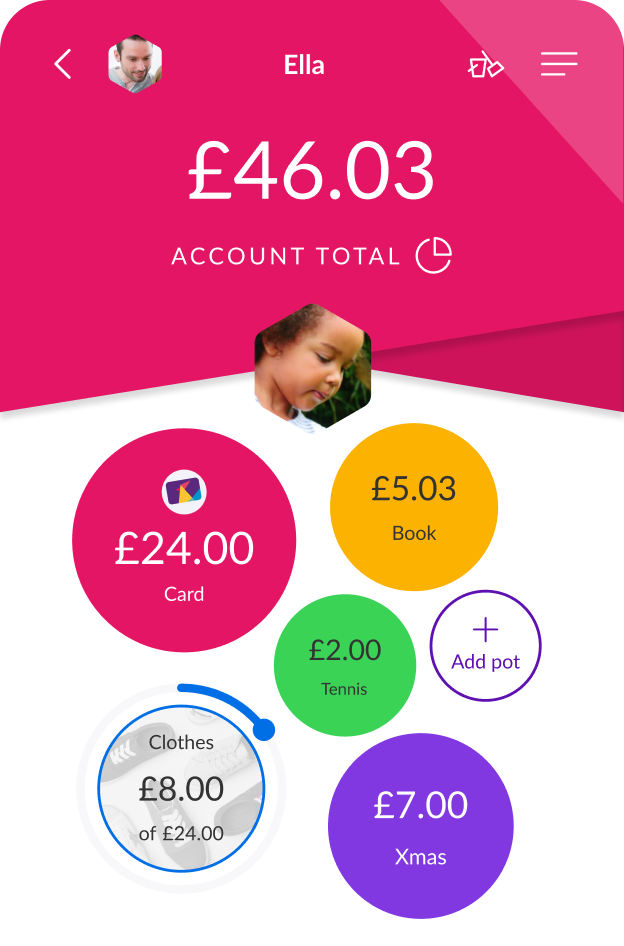View the account total pie chart
This screenshot has height=946, width=624.
(434, 256)
